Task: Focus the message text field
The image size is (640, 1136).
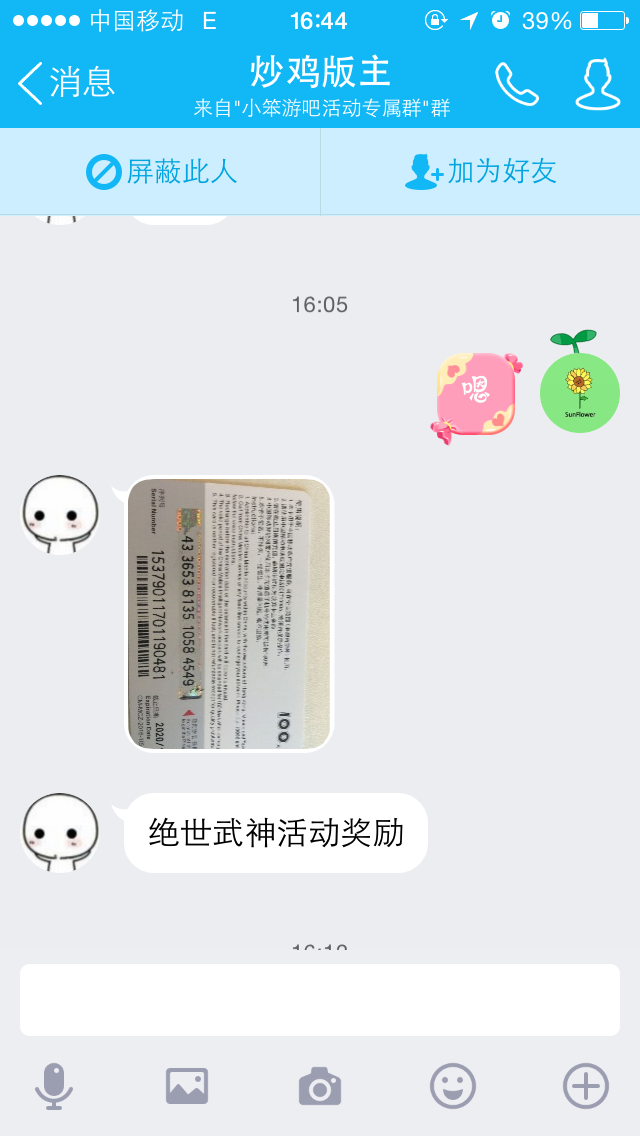Action: pyautogui.click(x=320, y=1000)
